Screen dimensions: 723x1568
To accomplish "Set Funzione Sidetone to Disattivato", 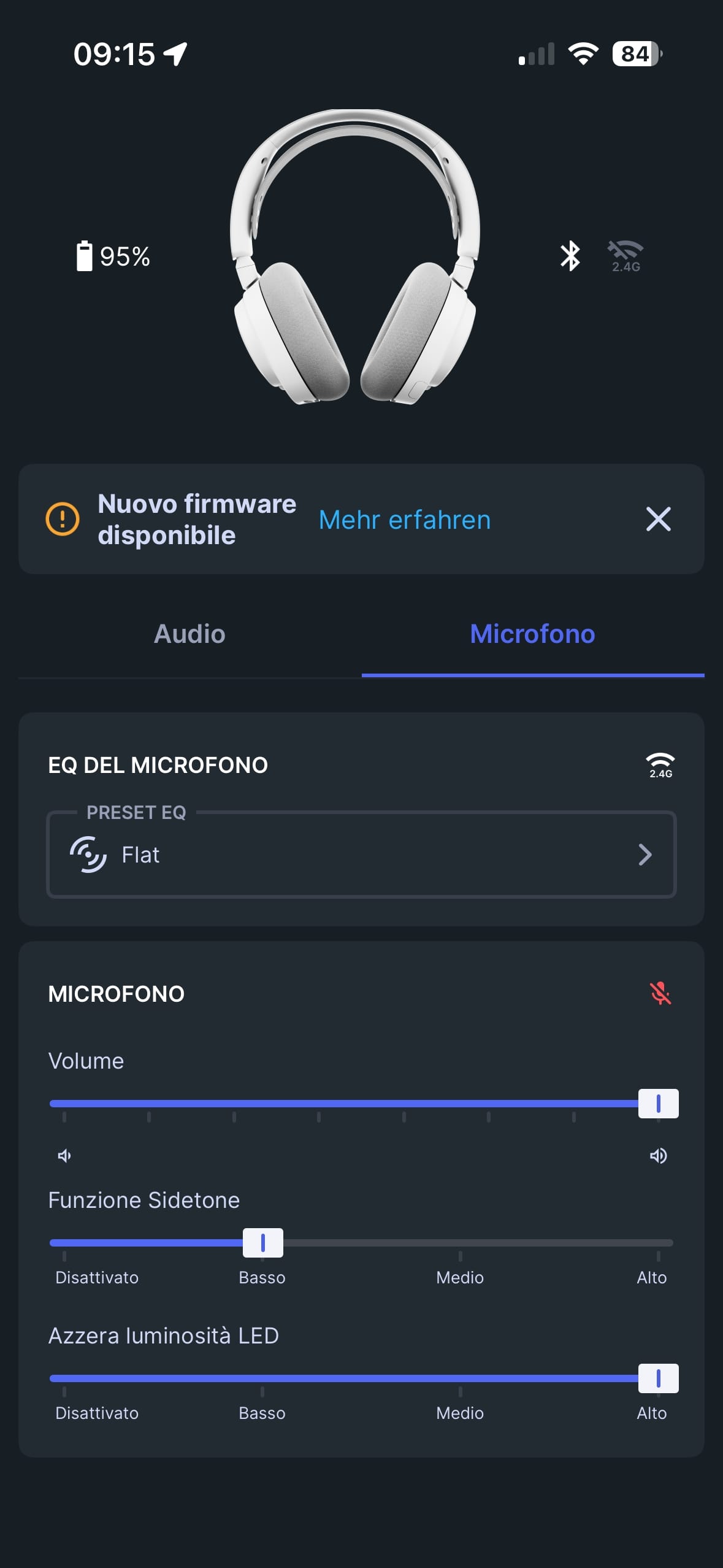I will tap(64, 1243).
